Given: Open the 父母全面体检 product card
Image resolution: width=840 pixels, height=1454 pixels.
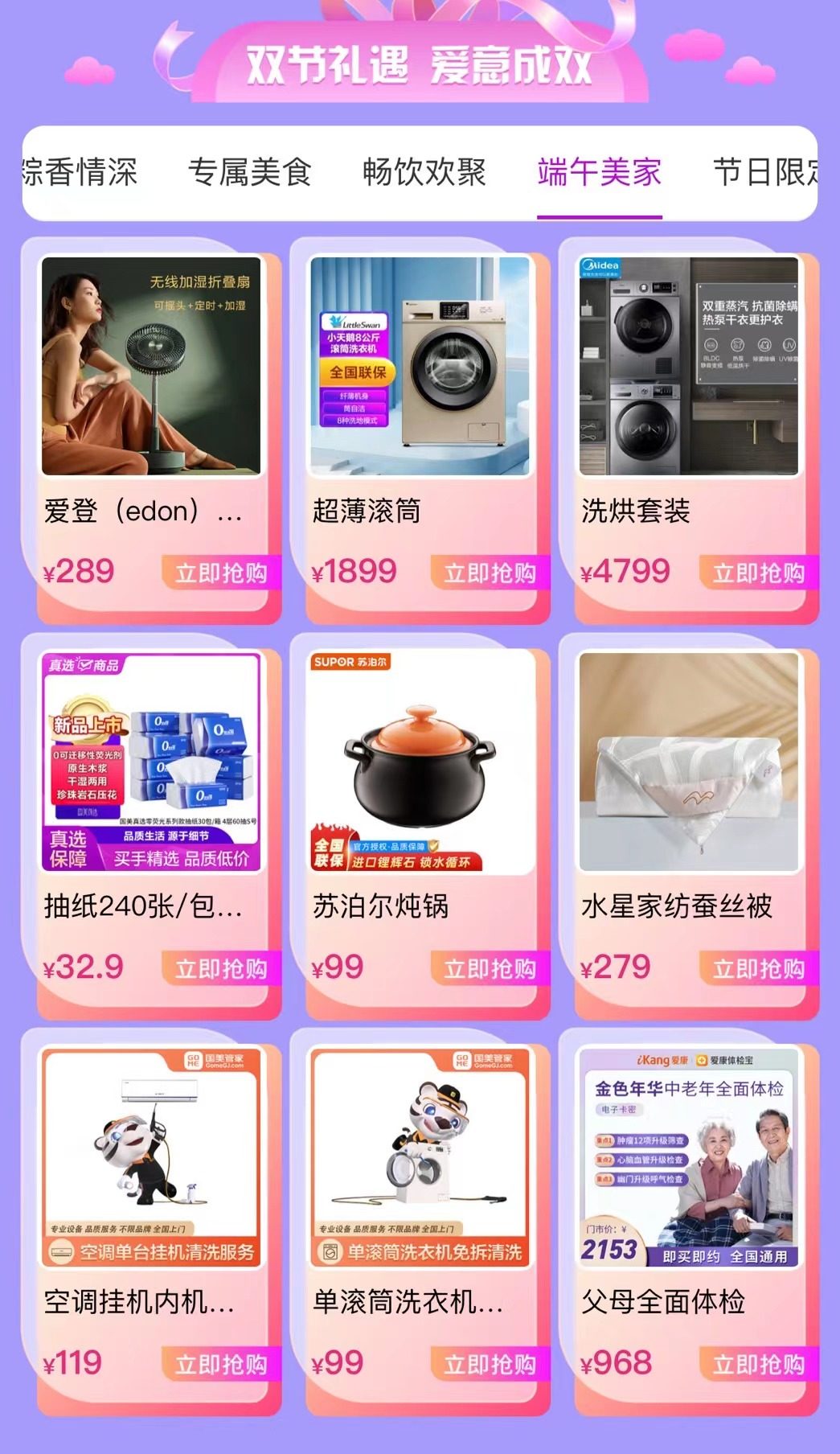Looking at the screenshot, I should point(689,1157).
